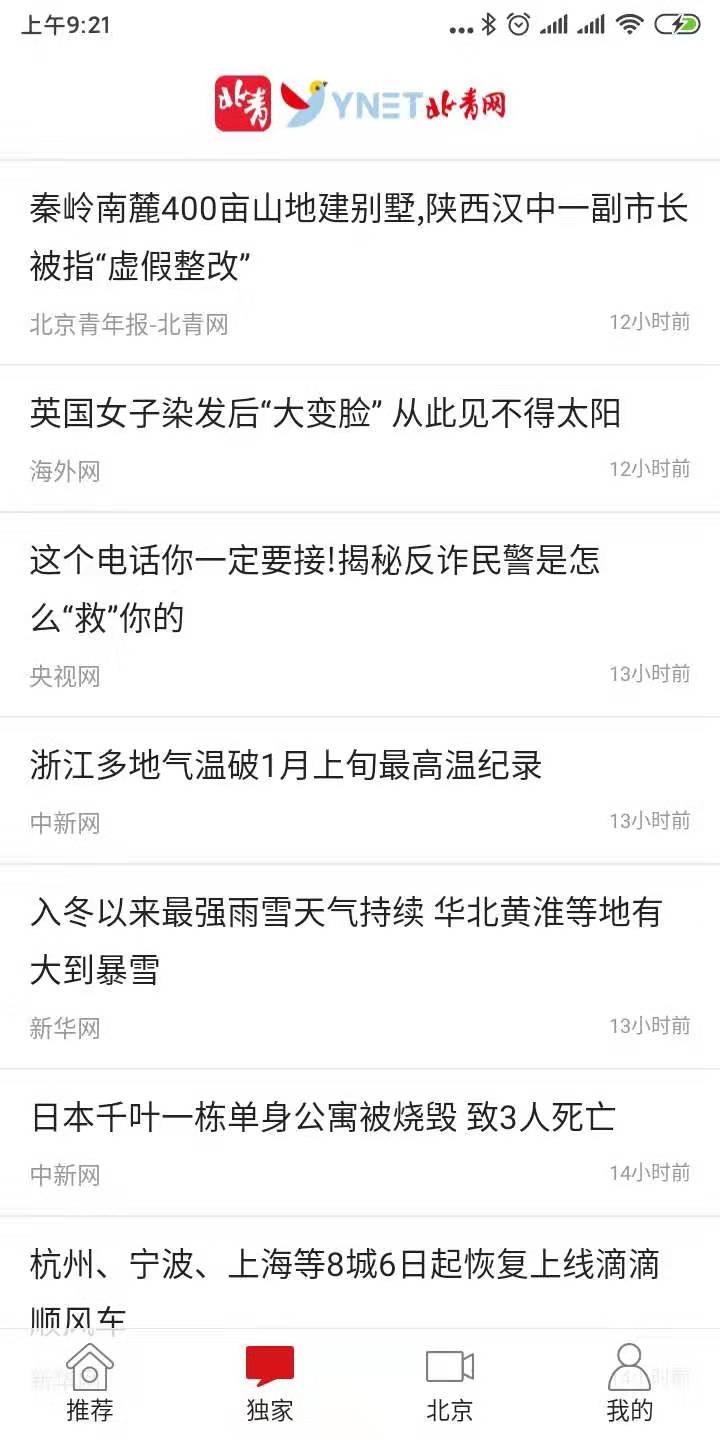Tap the 新华网 source label
The width and height of the screenshot is (720, 1440).
click(x=64, y=1027)
